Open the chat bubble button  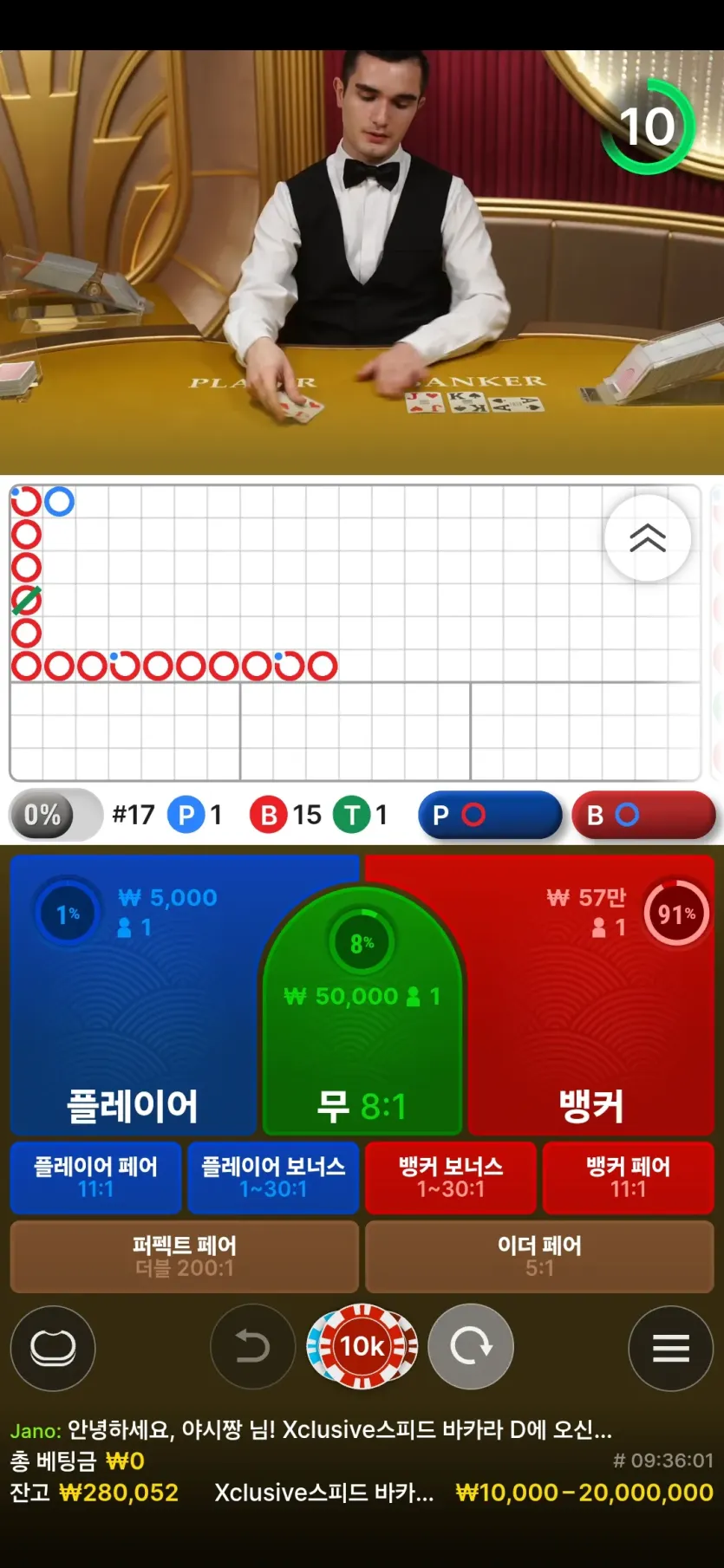click(x=53, y=1348)
